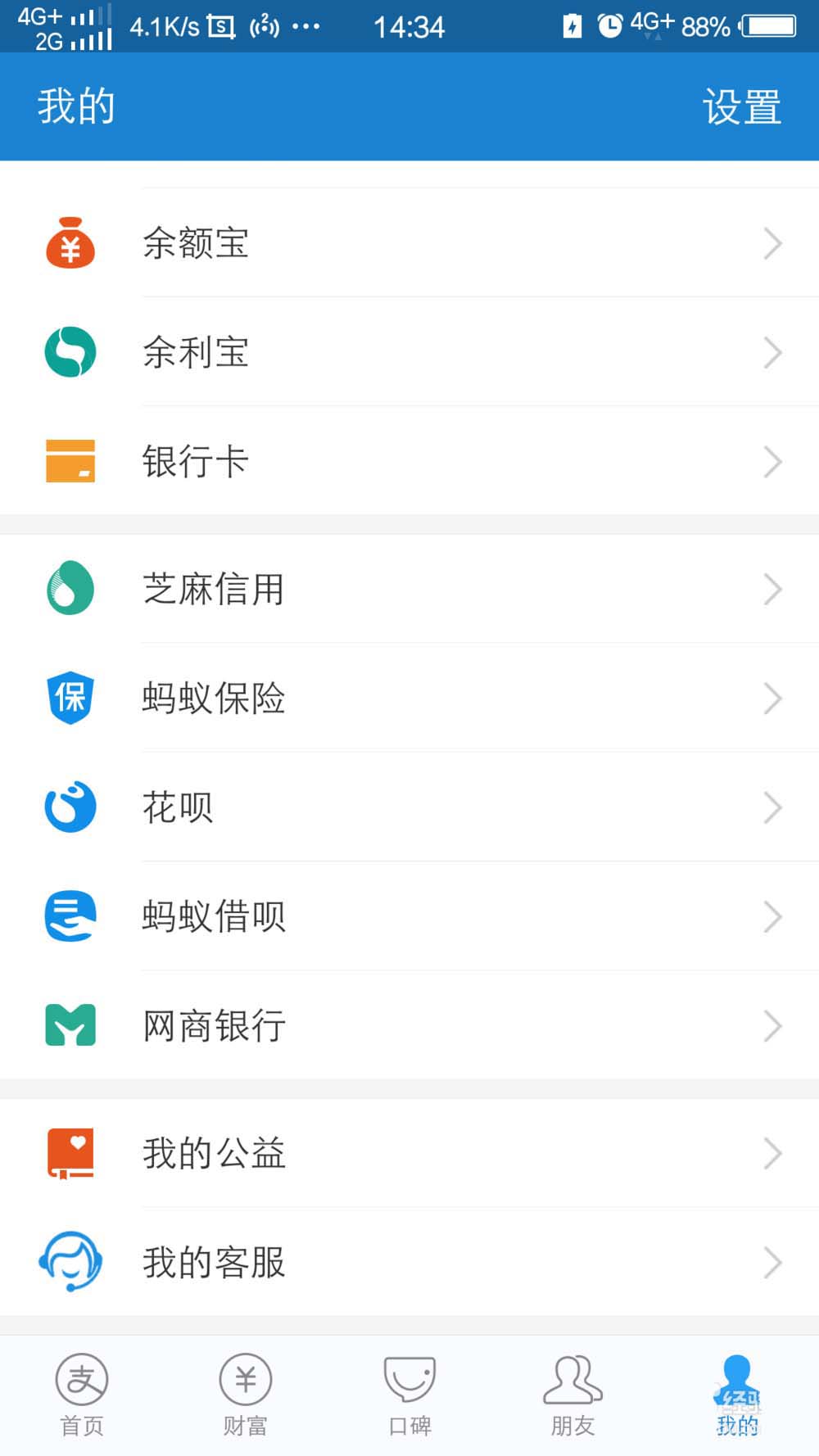Viewport: 819px width, 1456px height.
Task: Switch to the 首页 tab
Action: point(82,1395)
